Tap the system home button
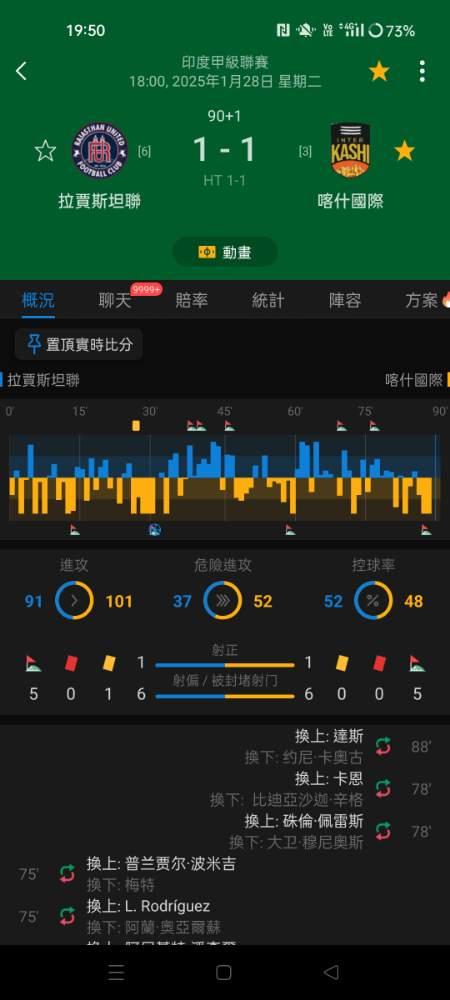450x1000 pixels. [224, 972]
